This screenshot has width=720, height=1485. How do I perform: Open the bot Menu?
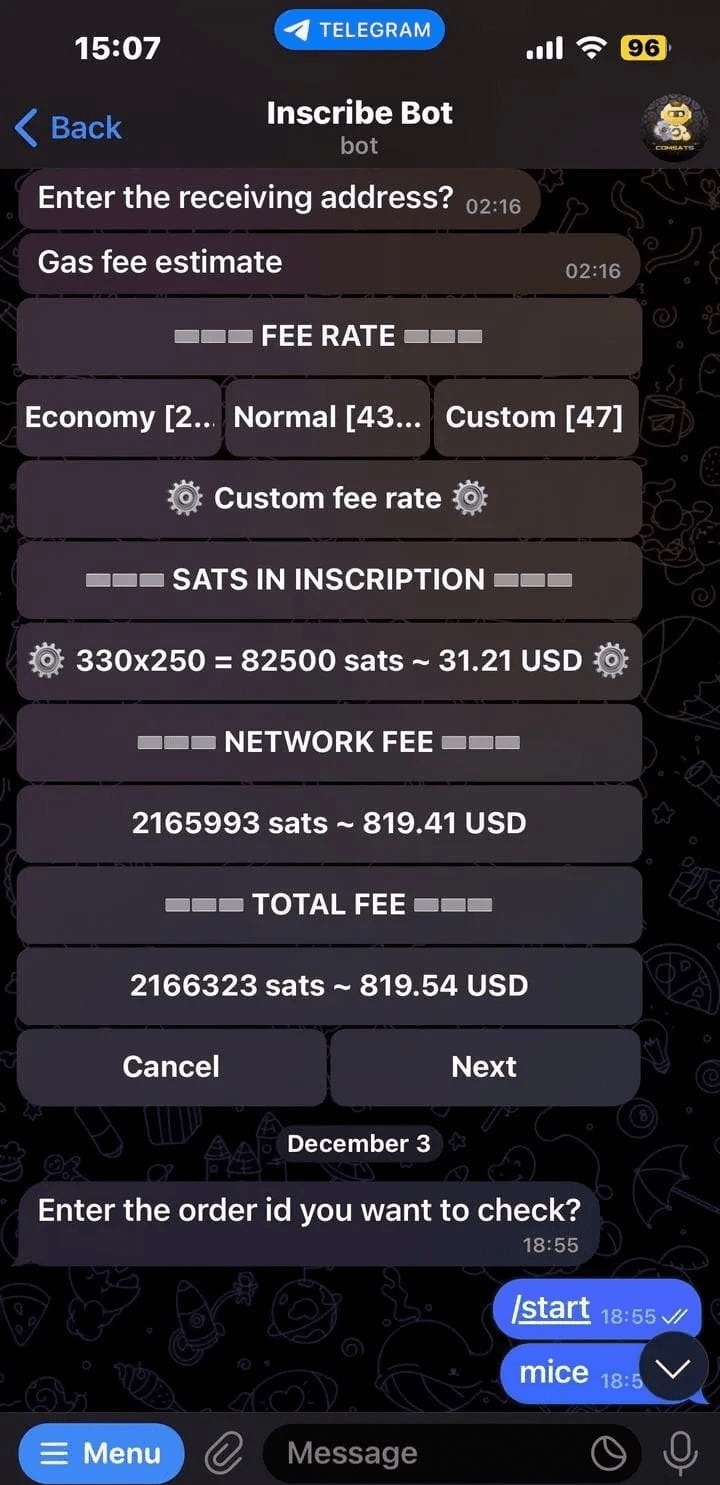point(102,1453)
